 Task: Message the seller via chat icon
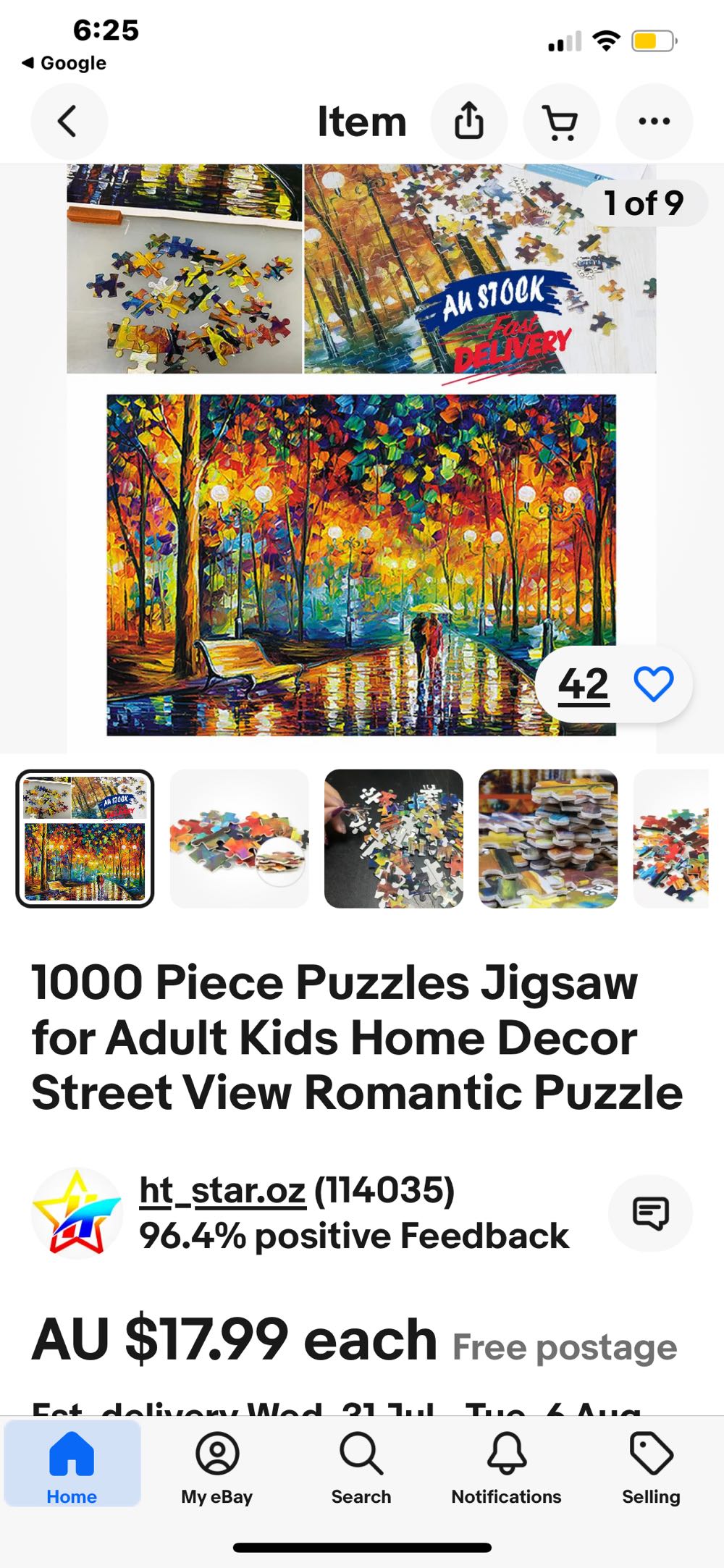[650, 1213]
